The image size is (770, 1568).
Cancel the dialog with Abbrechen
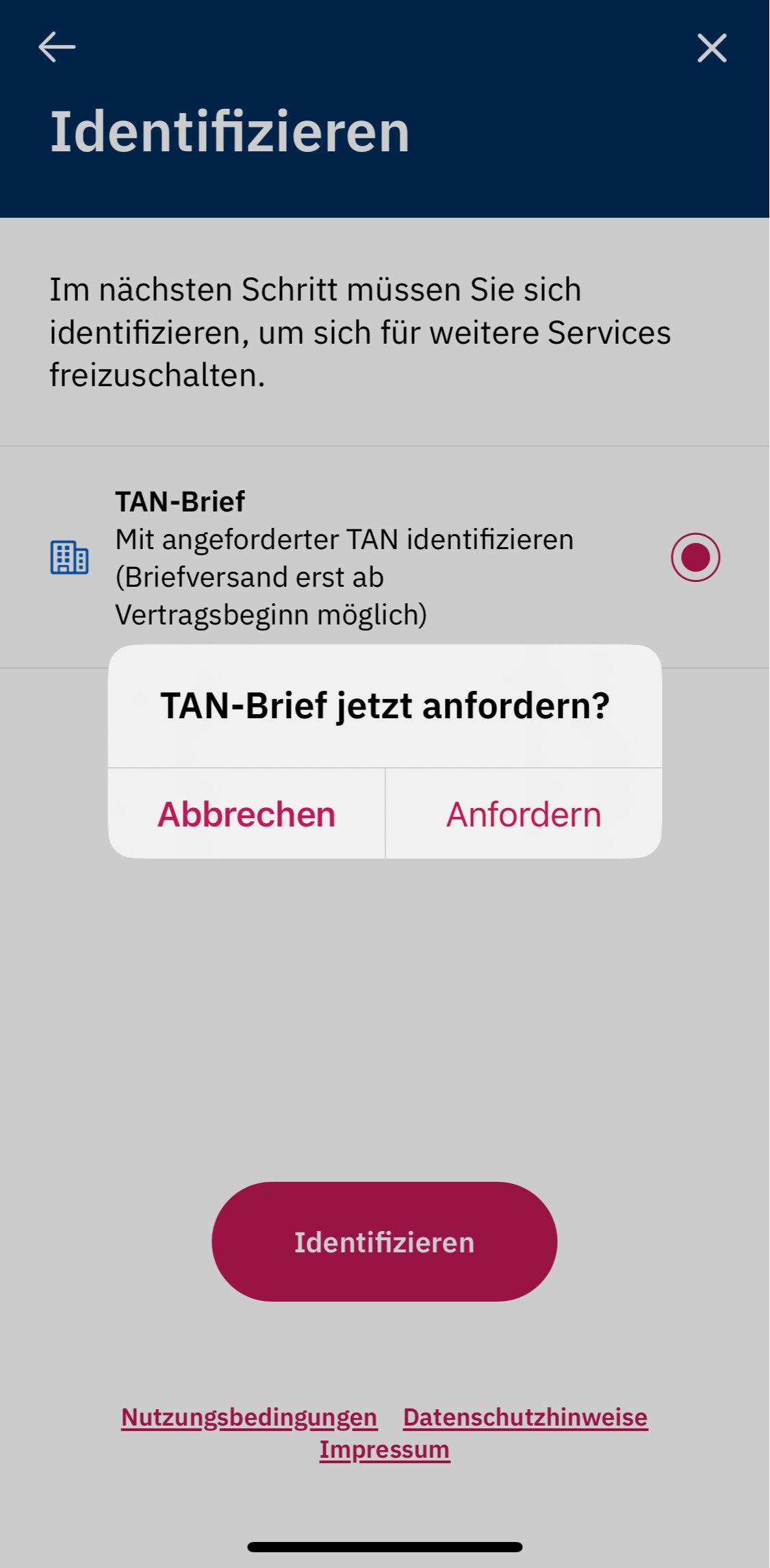pos(246,814)
